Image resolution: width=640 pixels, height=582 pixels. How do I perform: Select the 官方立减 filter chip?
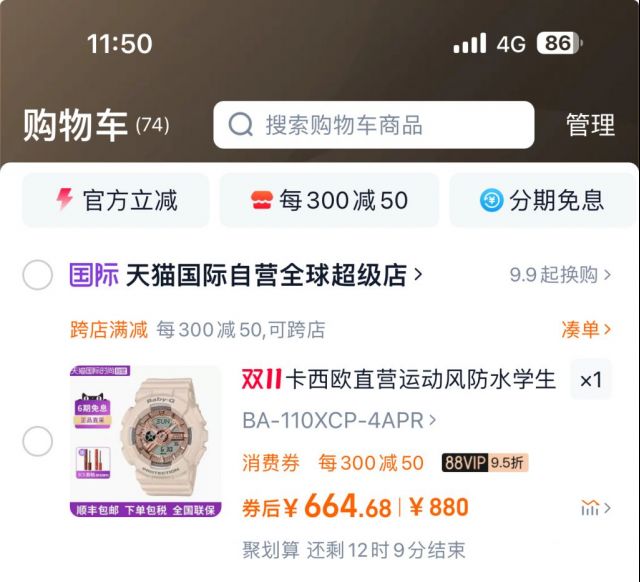pyautogui.click(x=115, y=200)
